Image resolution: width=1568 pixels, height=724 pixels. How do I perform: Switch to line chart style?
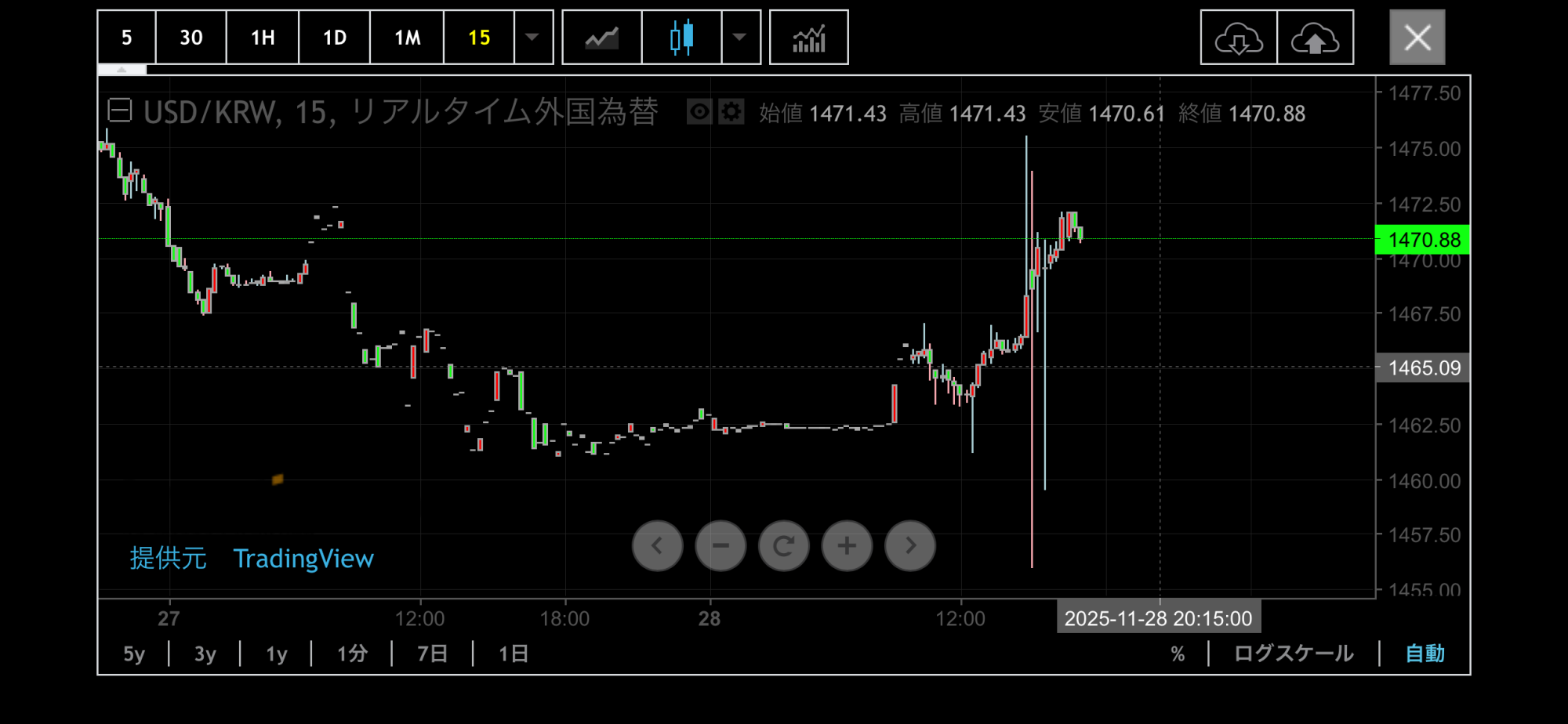(602, 38)
